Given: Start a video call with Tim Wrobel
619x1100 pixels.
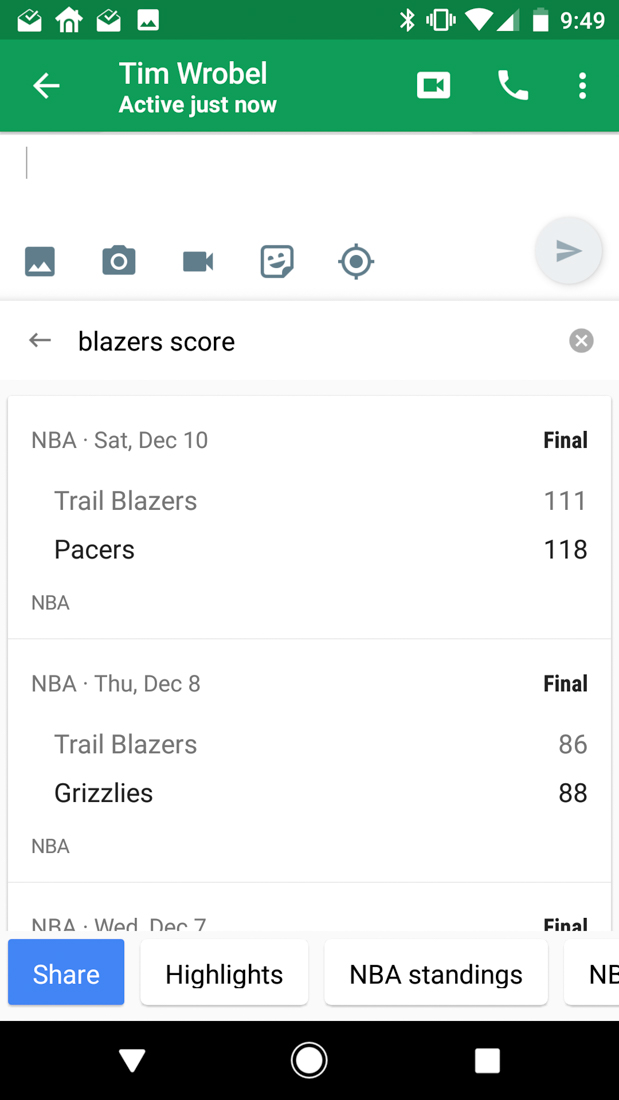Looking at the screenshot, I should 433,86.
